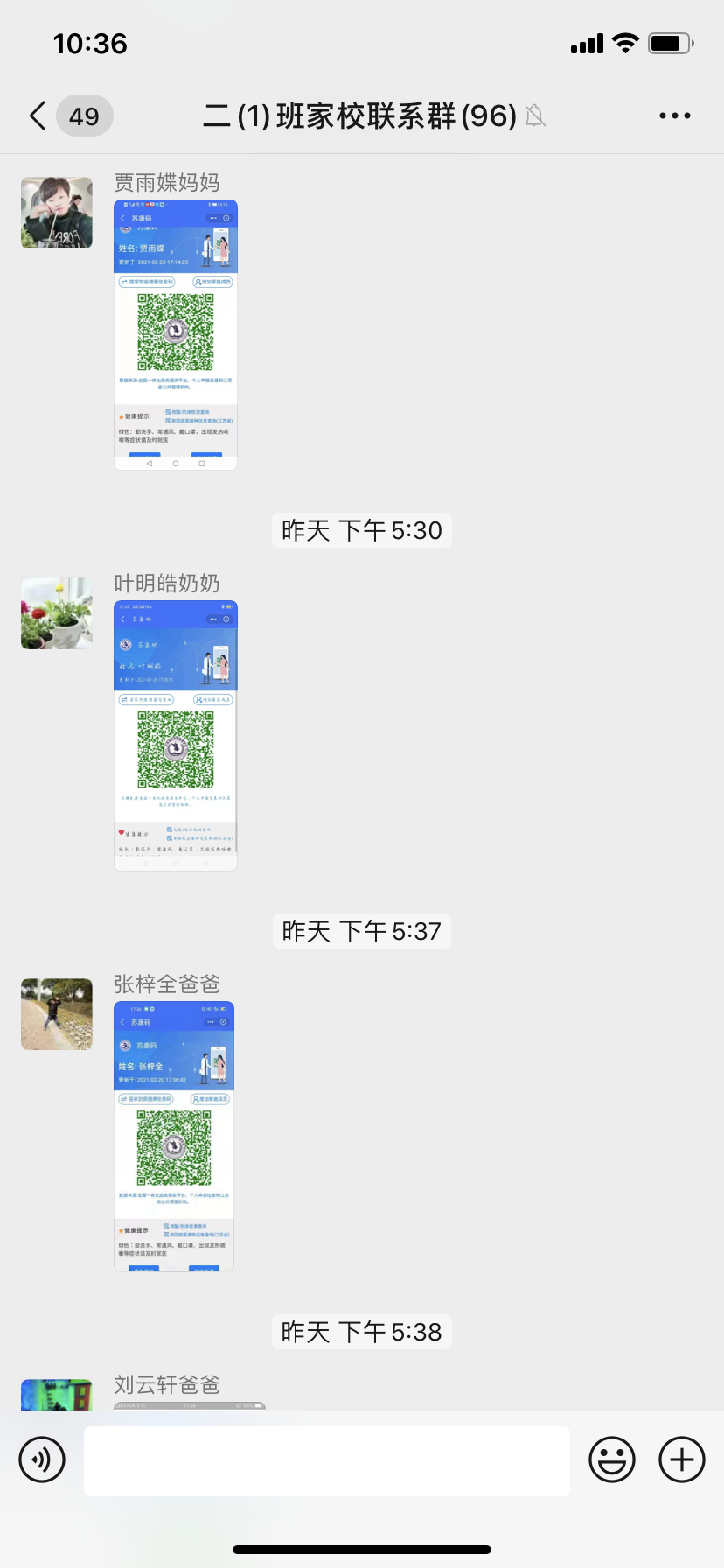Tap 贾雨蝶妈妈's profile avatar
The image size is (724, 1568).
tap(57, 213)
